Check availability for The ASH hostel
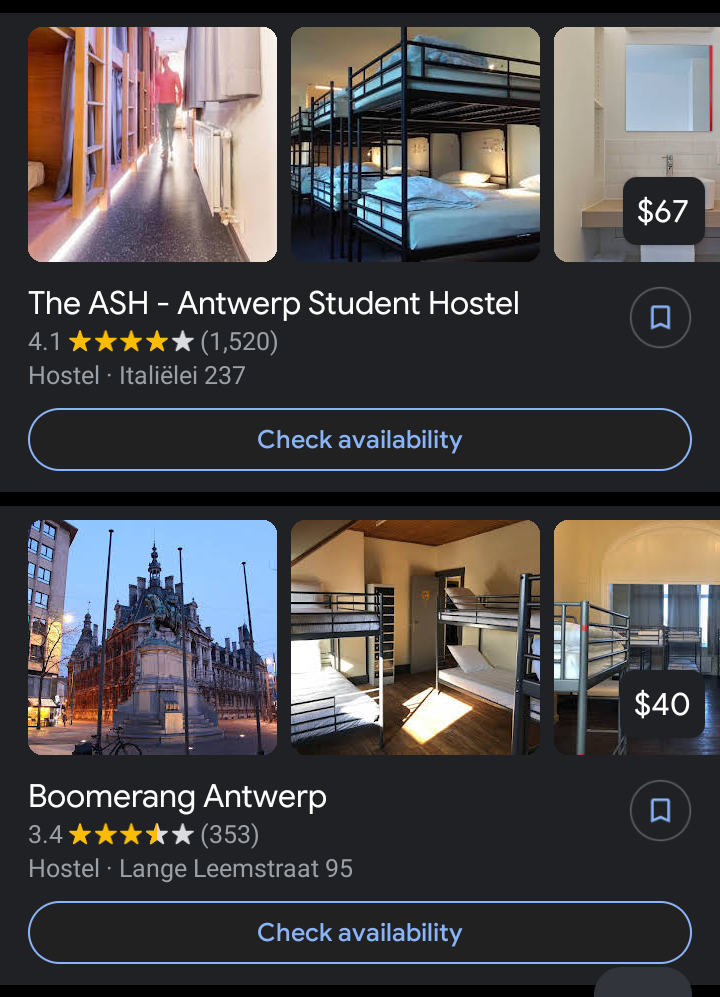720x997 pixels. point(360,440)
